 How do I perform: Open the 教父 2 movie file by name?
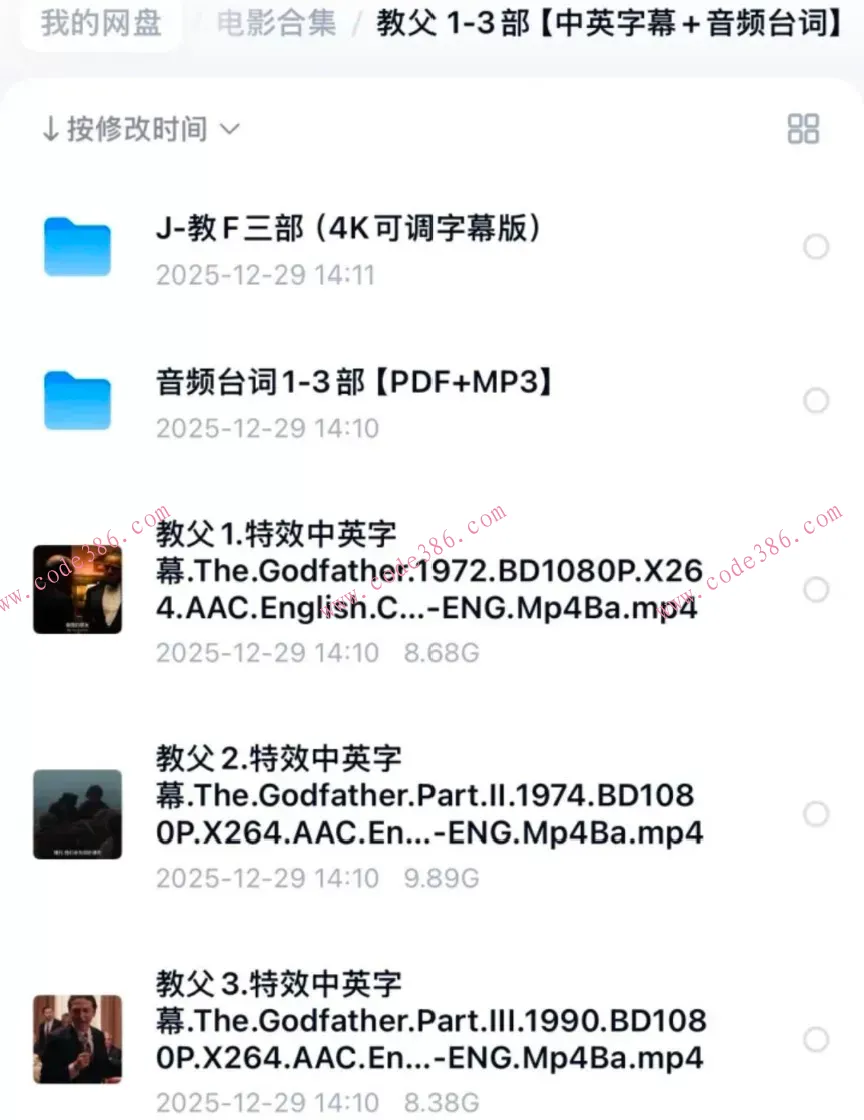[x=430, y=795]
